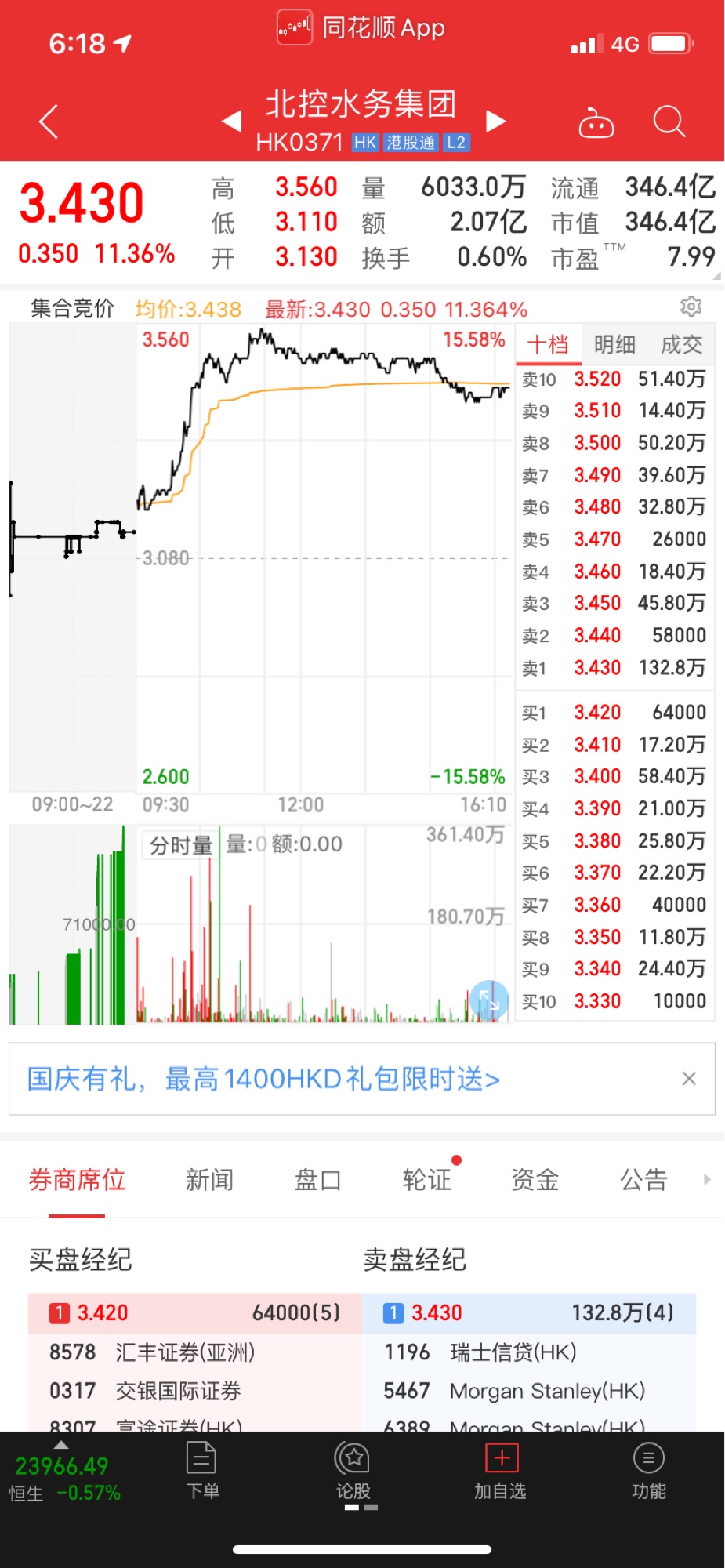
Task: Switch to the next stock arrow
Action: pos(496,122)
